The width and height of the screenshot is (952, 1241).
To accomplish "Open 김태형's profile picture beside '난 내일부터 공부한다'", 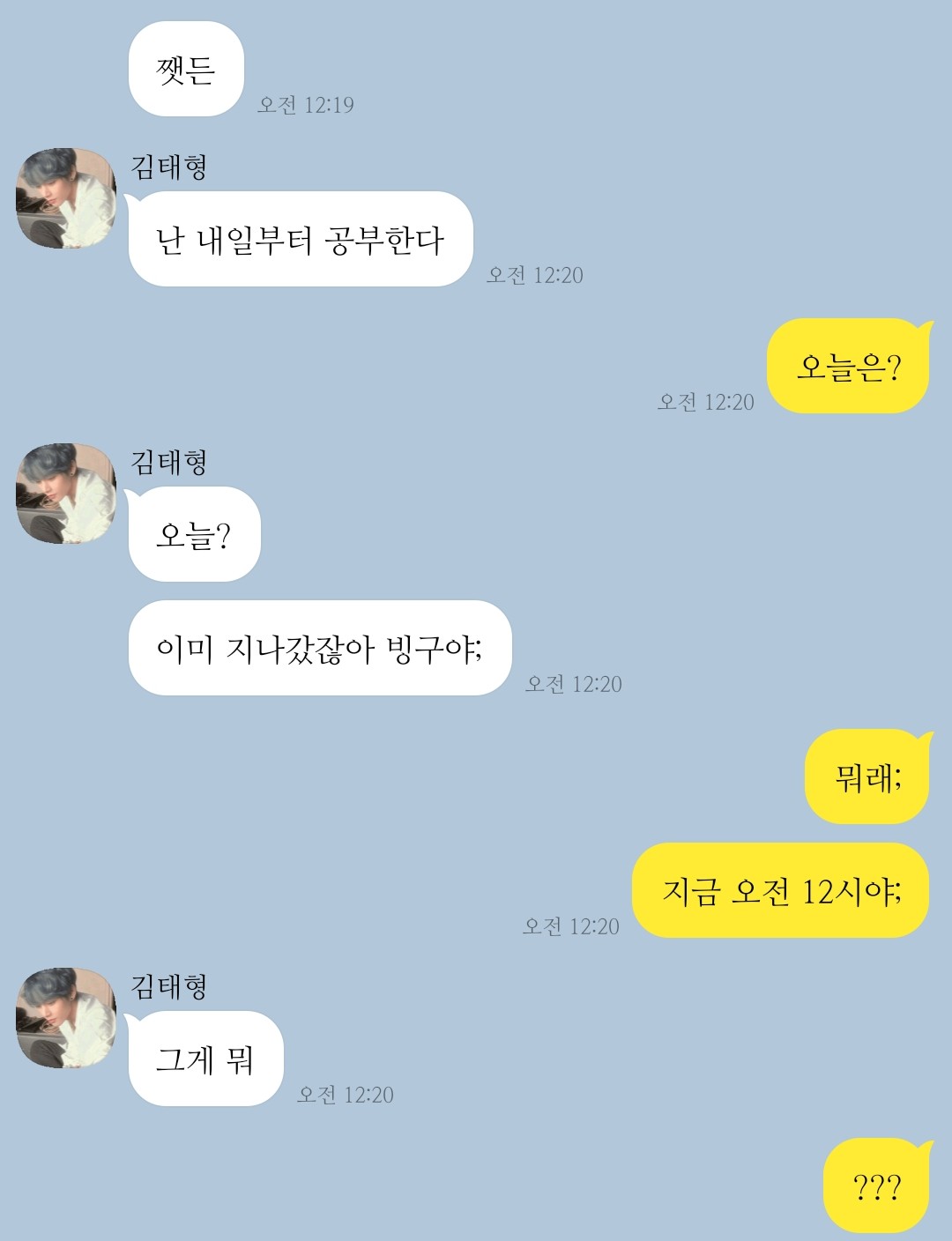I will 66,198.
